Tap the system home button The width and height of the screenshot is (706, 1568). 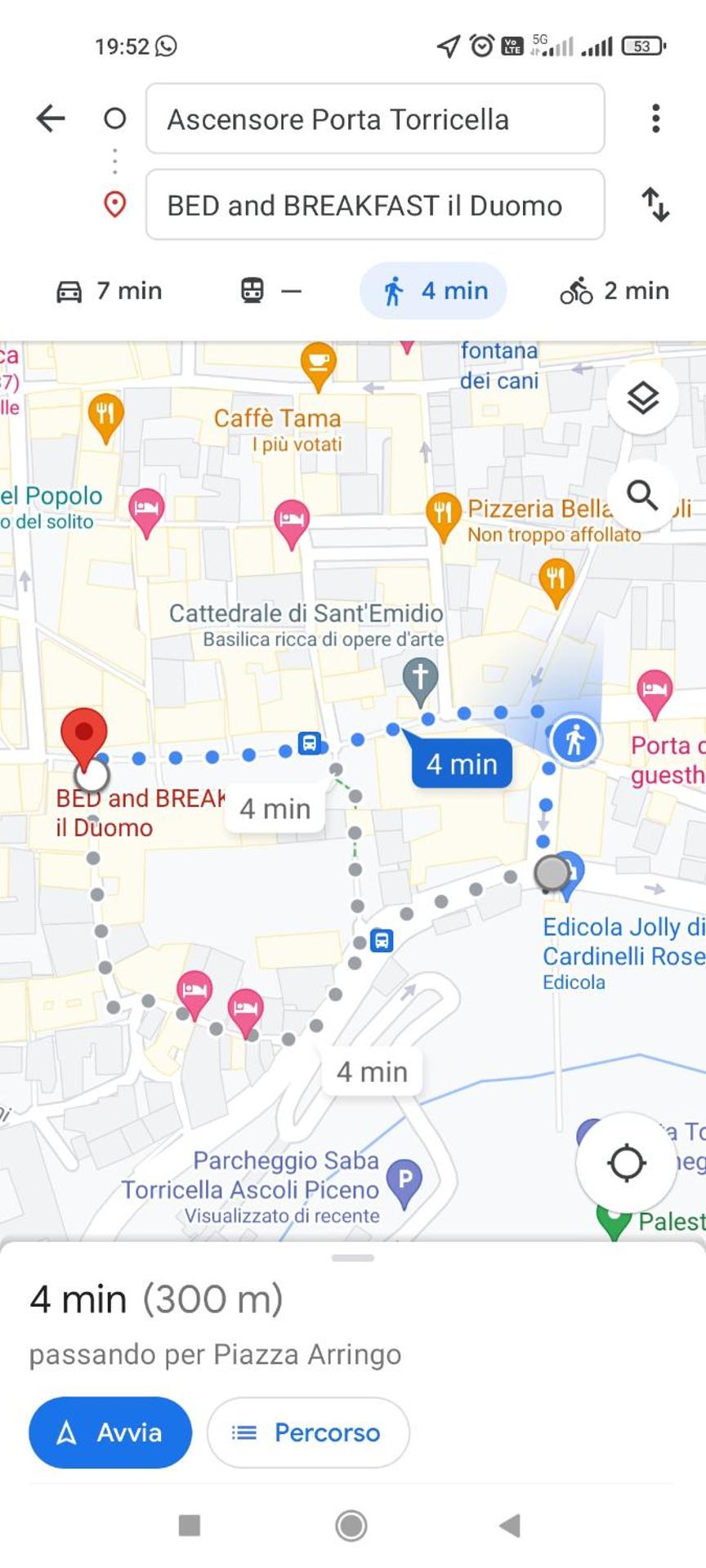(x=351, y=1525)
